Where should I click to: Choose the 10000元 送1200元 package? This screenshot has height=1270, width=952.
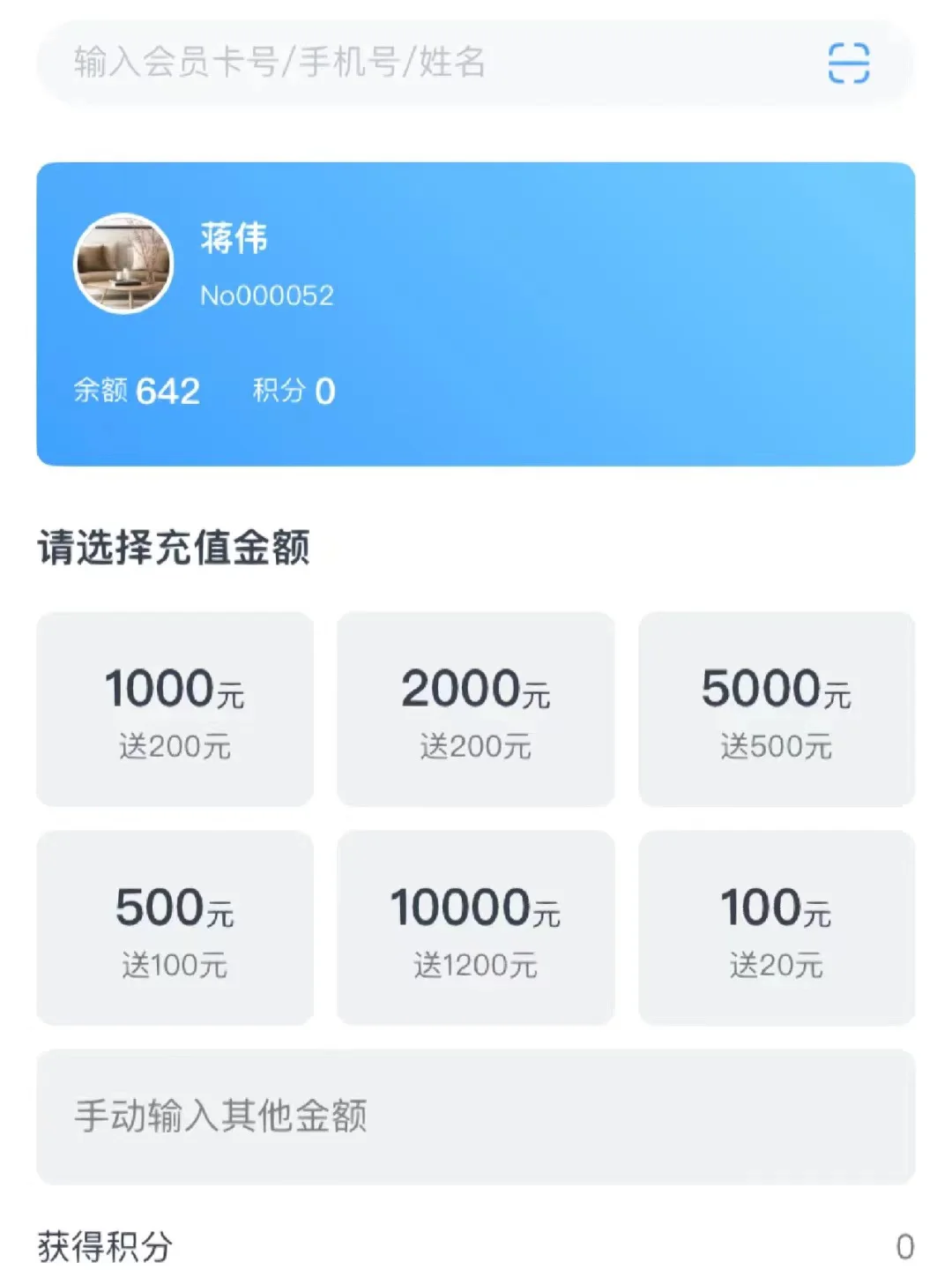tap(475, 926)
